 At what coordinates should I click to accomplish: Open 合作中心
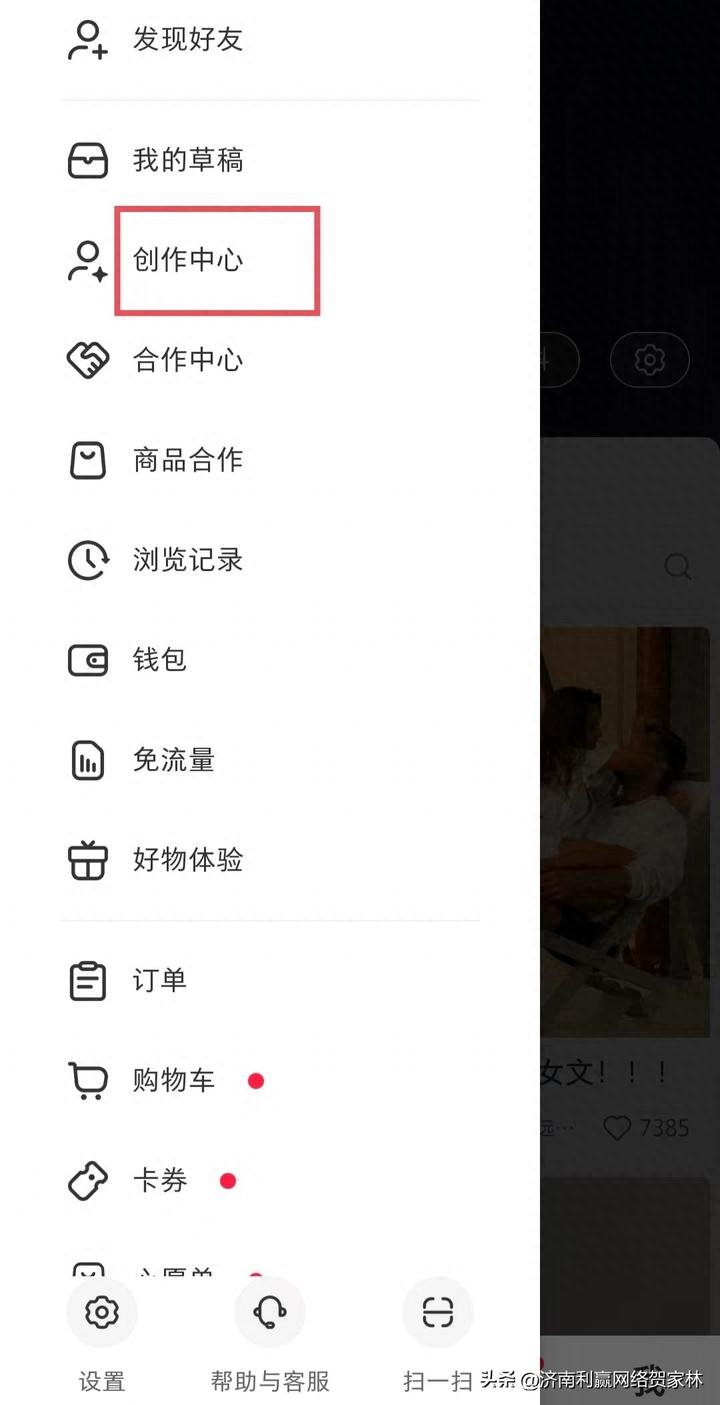coord(187,360)
